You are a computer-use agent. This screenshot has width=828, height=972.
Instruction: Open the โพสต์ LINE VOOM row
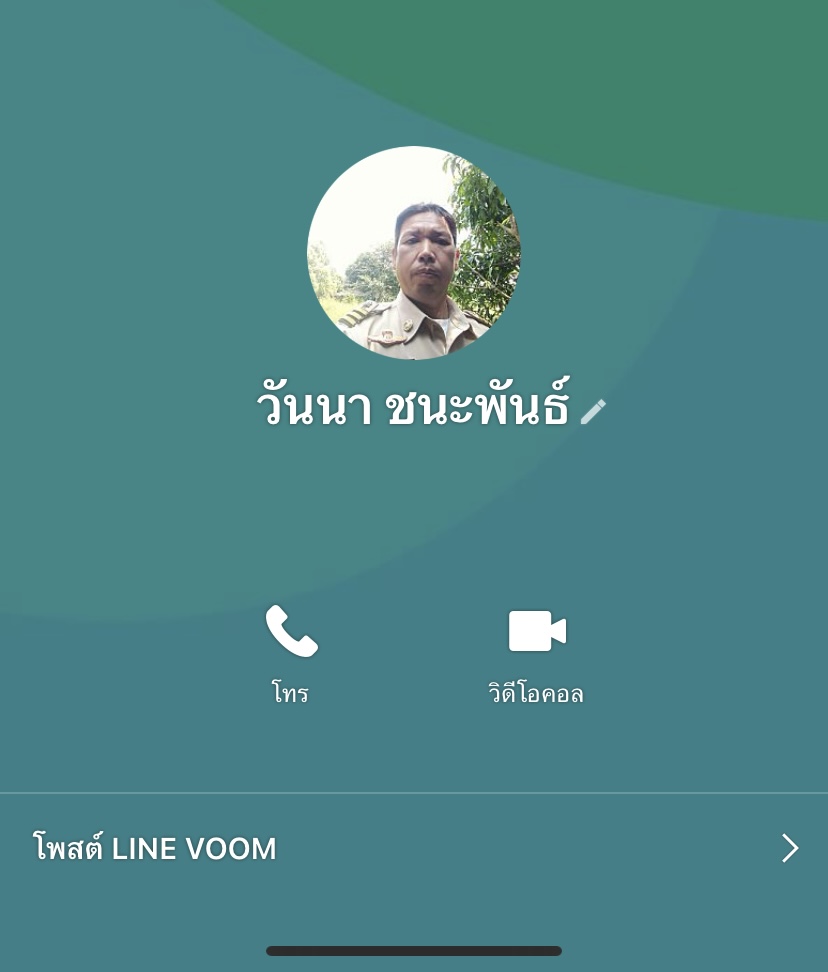pyautogui.click(x=414, y=849)
